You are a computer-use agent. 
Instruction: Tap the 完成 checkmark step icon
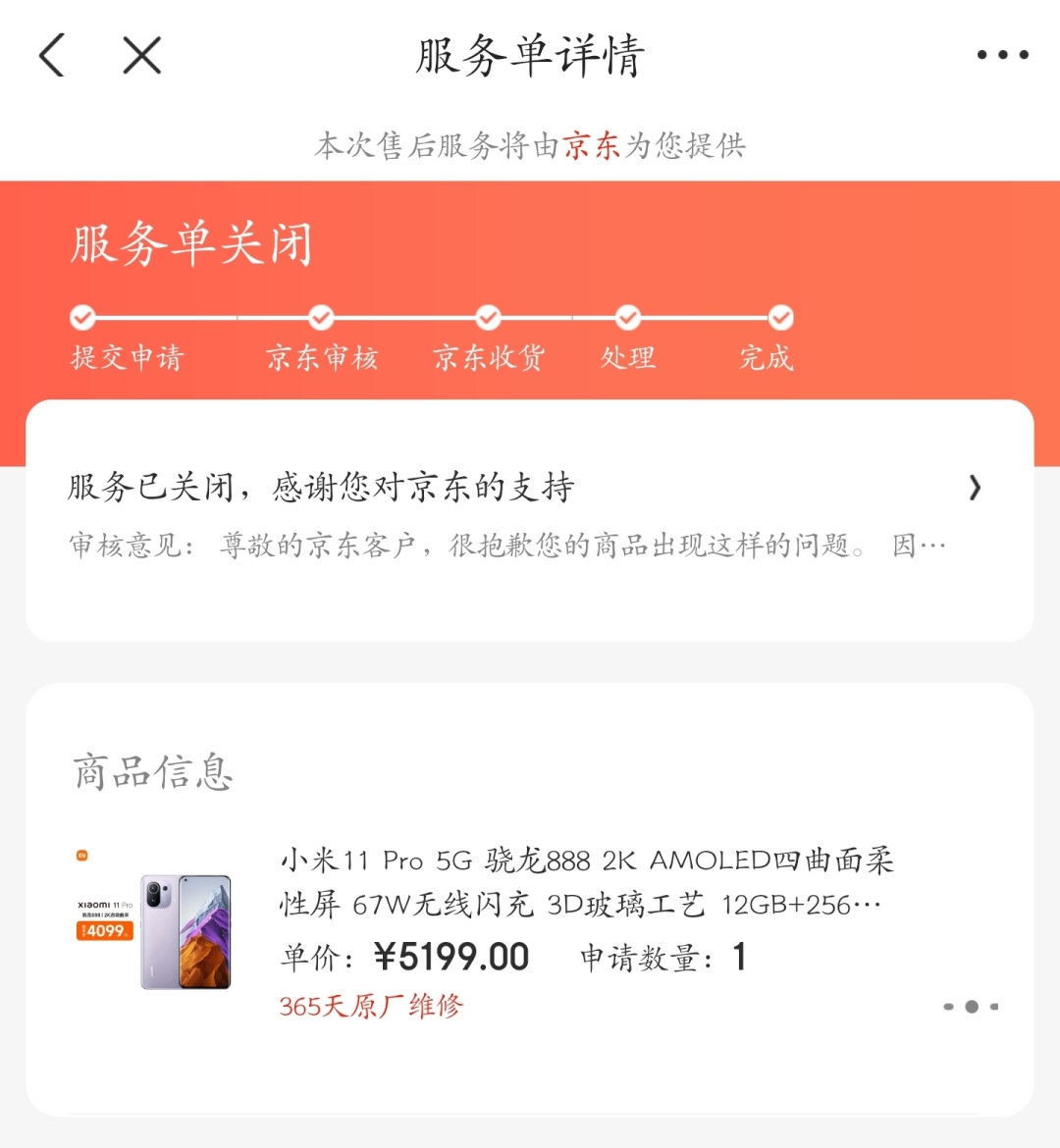tap(779, 317)
